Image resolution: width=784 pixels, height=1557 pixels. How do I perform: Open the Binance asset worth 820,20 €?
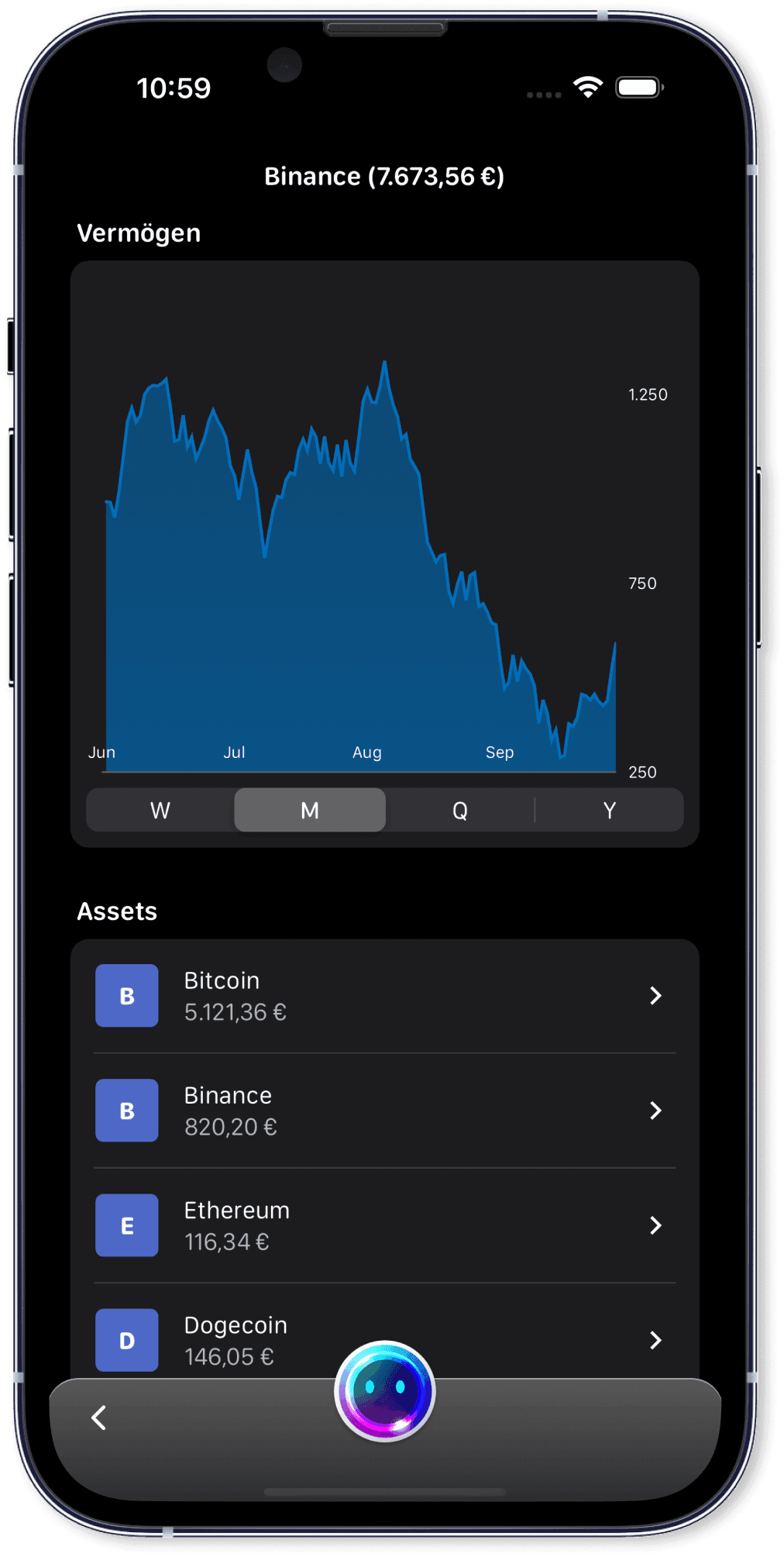point(384,1110)
